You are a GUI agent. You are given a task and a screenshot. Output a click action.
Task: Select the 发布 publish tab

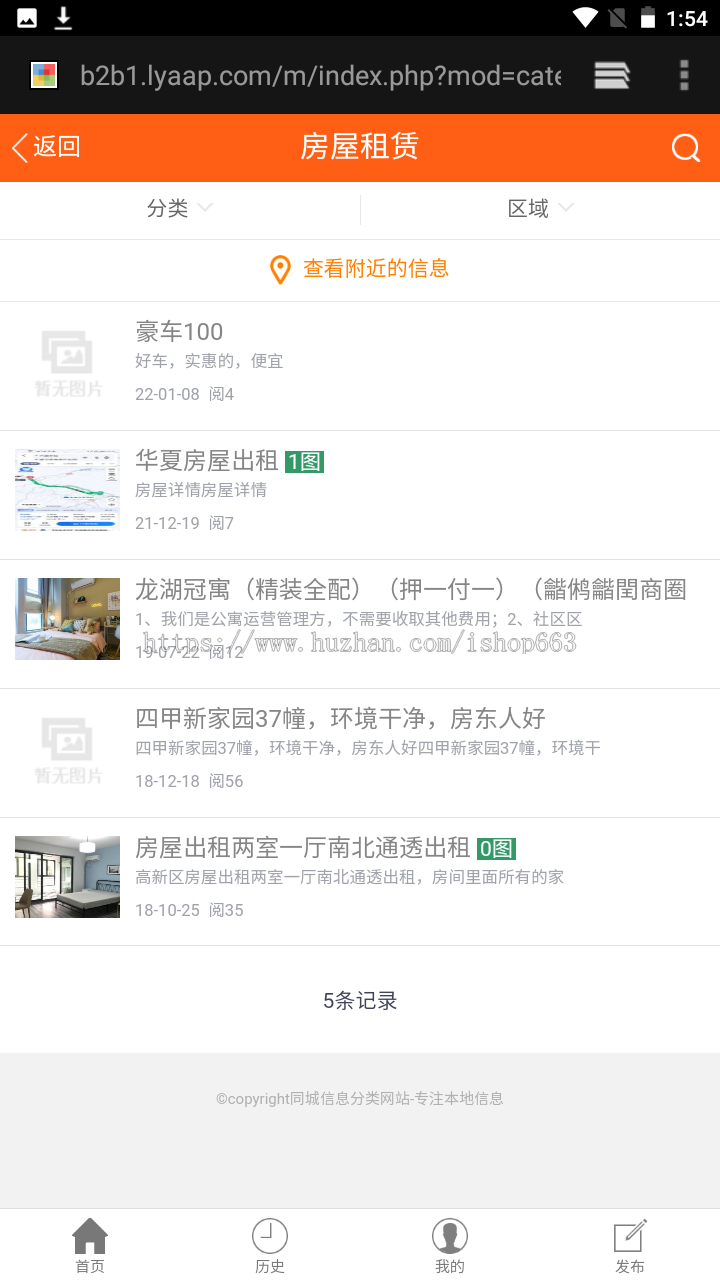630,1245
